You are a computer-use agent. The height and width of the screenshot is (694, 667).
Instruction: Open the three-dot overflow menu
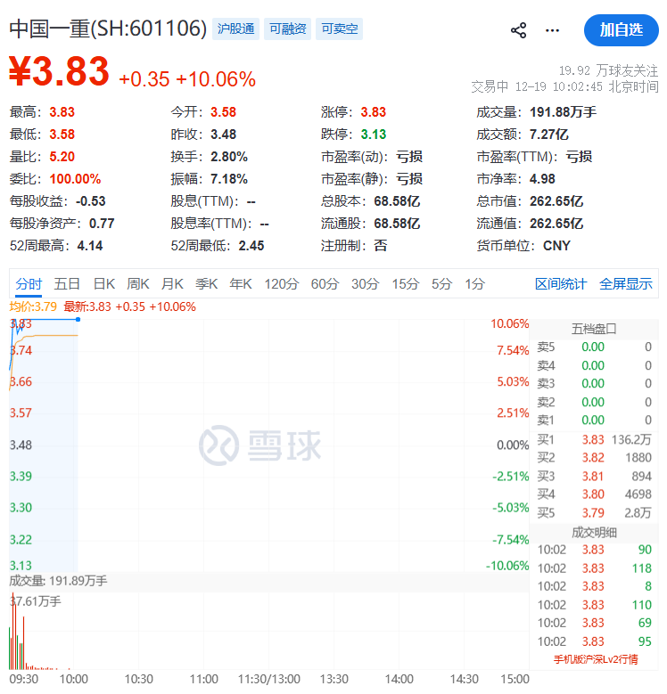pyautogui.click(x=552, y=30)
